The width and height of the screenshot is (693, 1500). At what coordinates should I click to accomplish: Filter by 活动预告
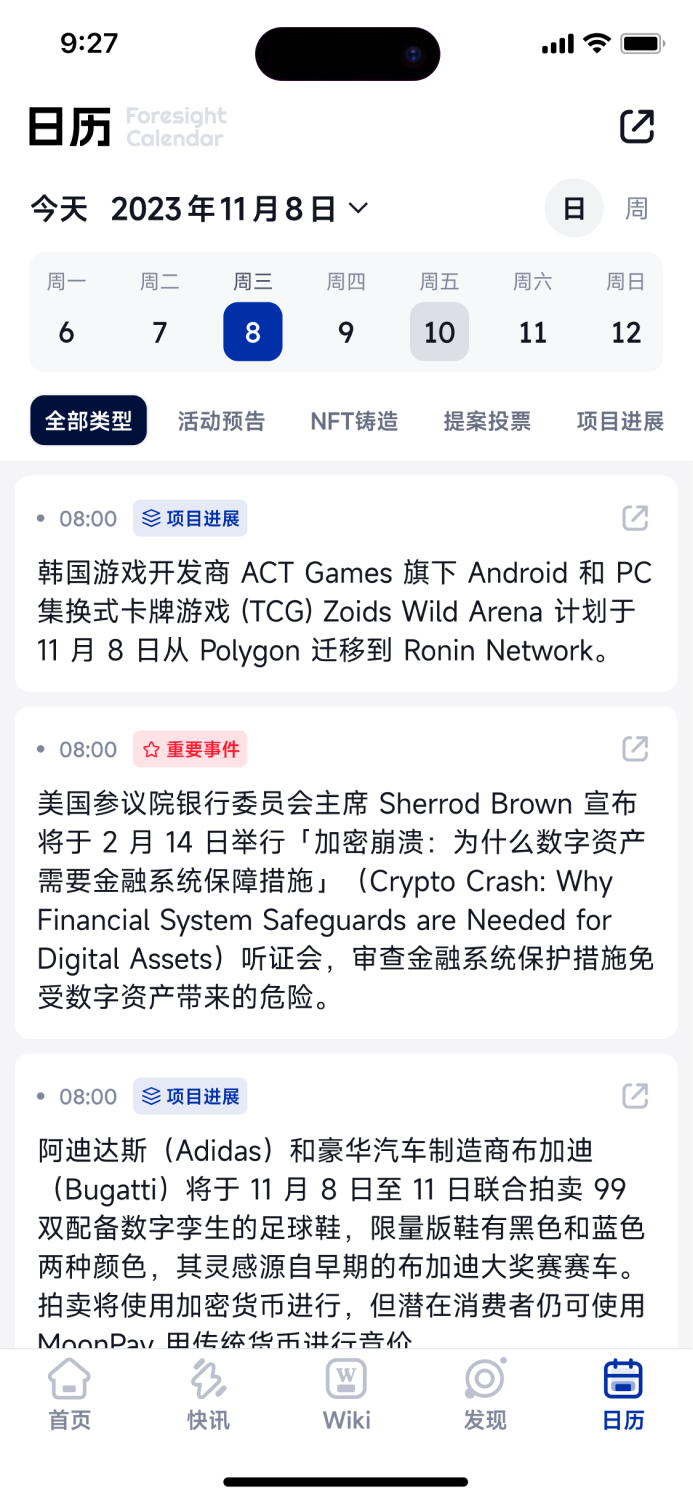click(221, 421)
